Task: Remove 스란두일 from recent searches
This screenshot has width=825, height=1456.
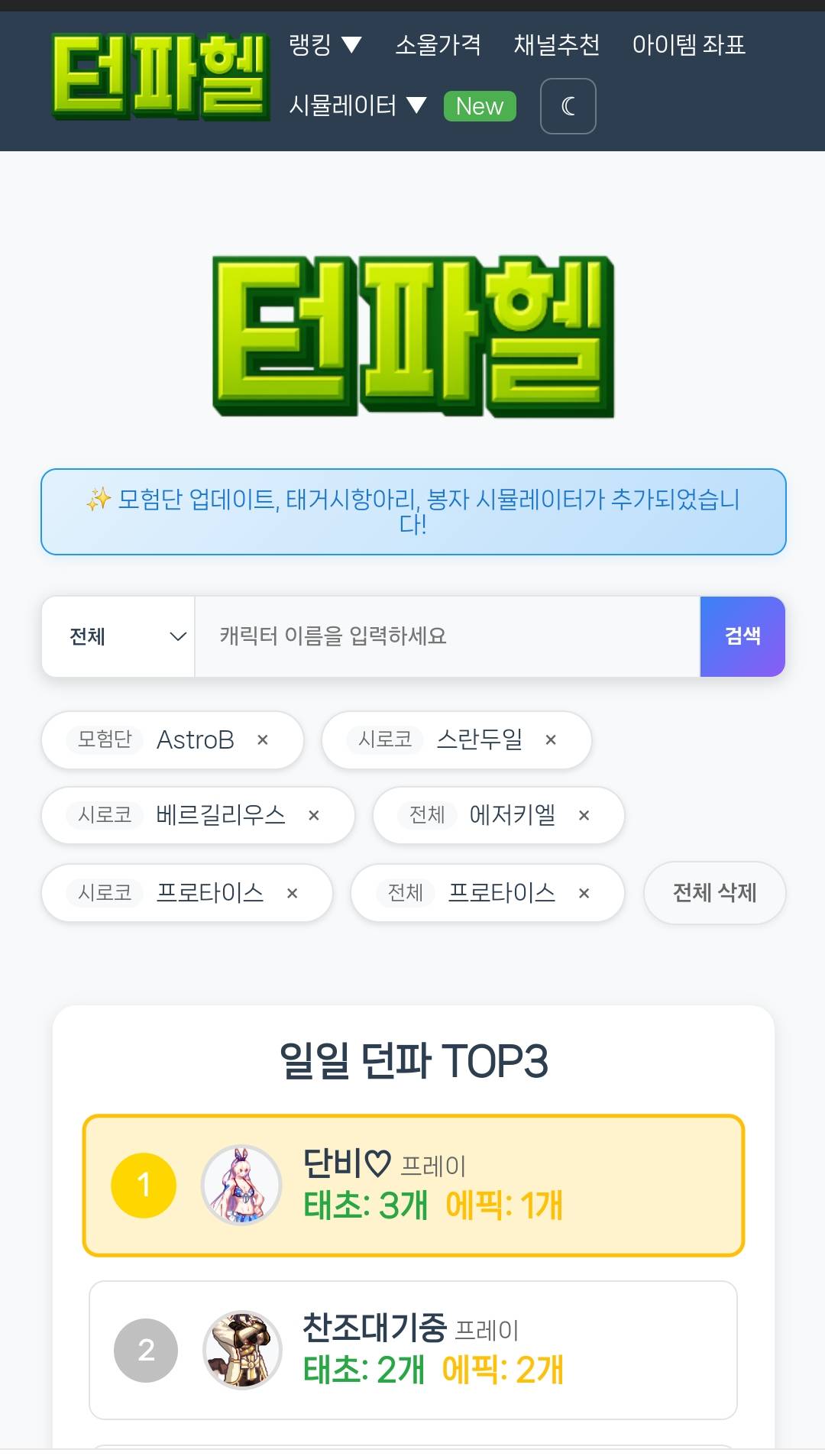Action: pyautogui.click(x=551, y=739)
